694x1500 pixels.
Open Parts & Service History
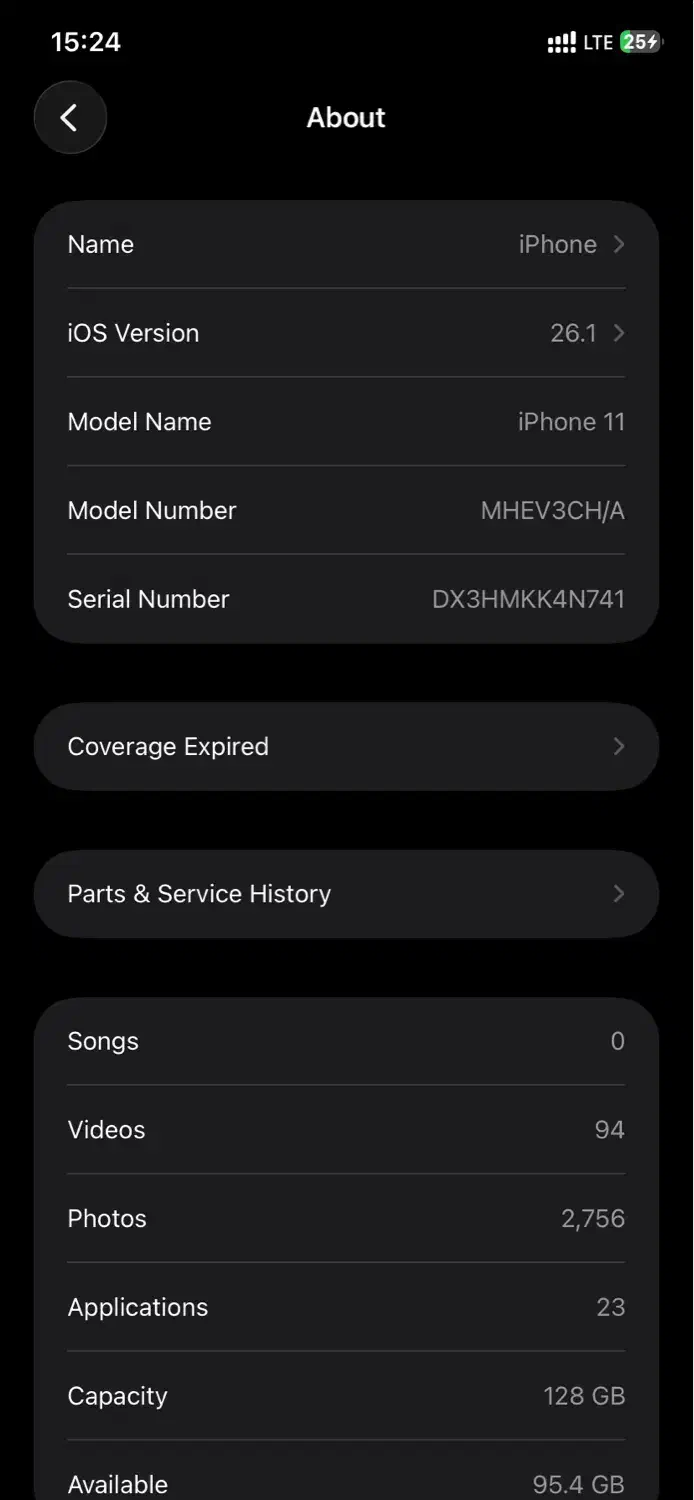(x=346, y=894)
